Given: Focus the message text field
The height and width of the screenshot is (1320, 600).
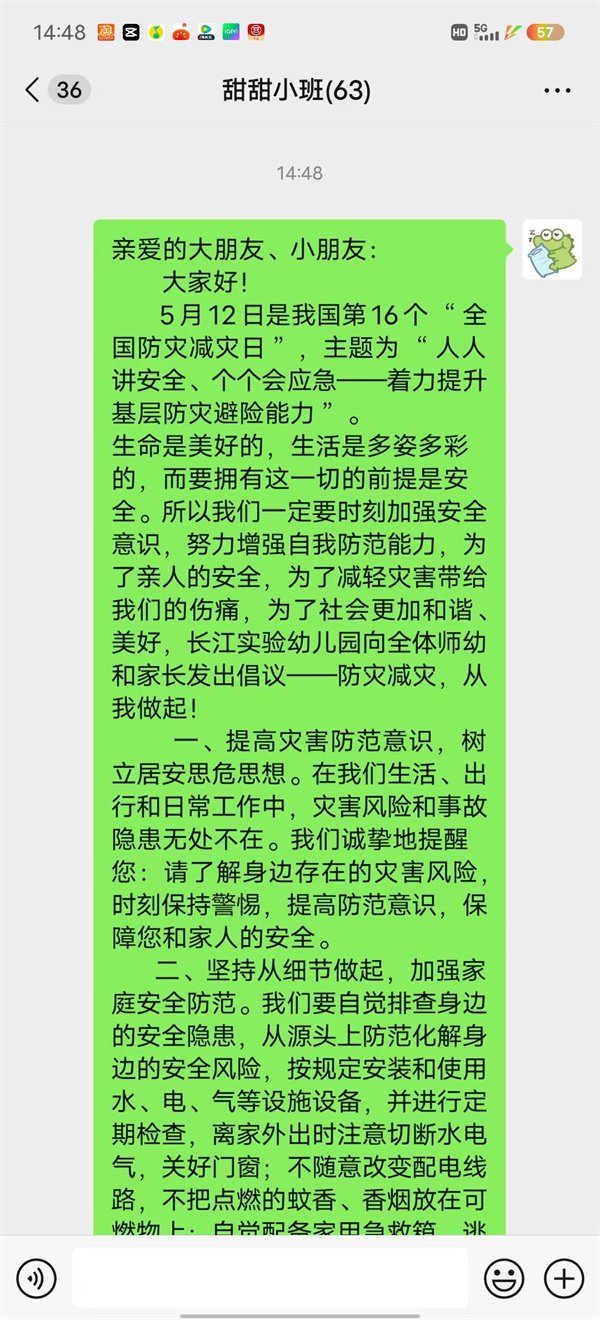Looking at the screenshot, I should pos(269,1277).
